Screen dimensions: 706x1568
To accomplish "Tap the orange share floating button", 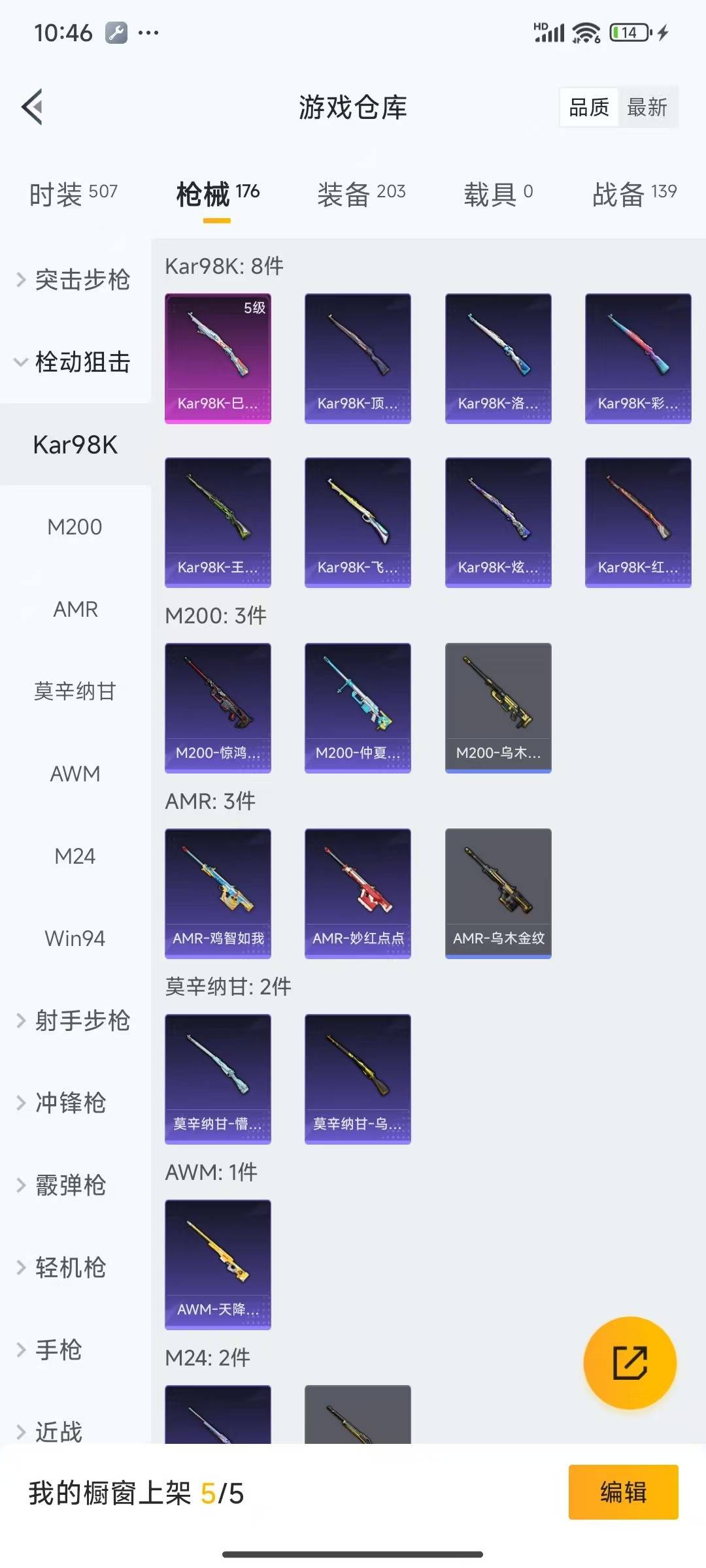I will [x=630, y=1362].
